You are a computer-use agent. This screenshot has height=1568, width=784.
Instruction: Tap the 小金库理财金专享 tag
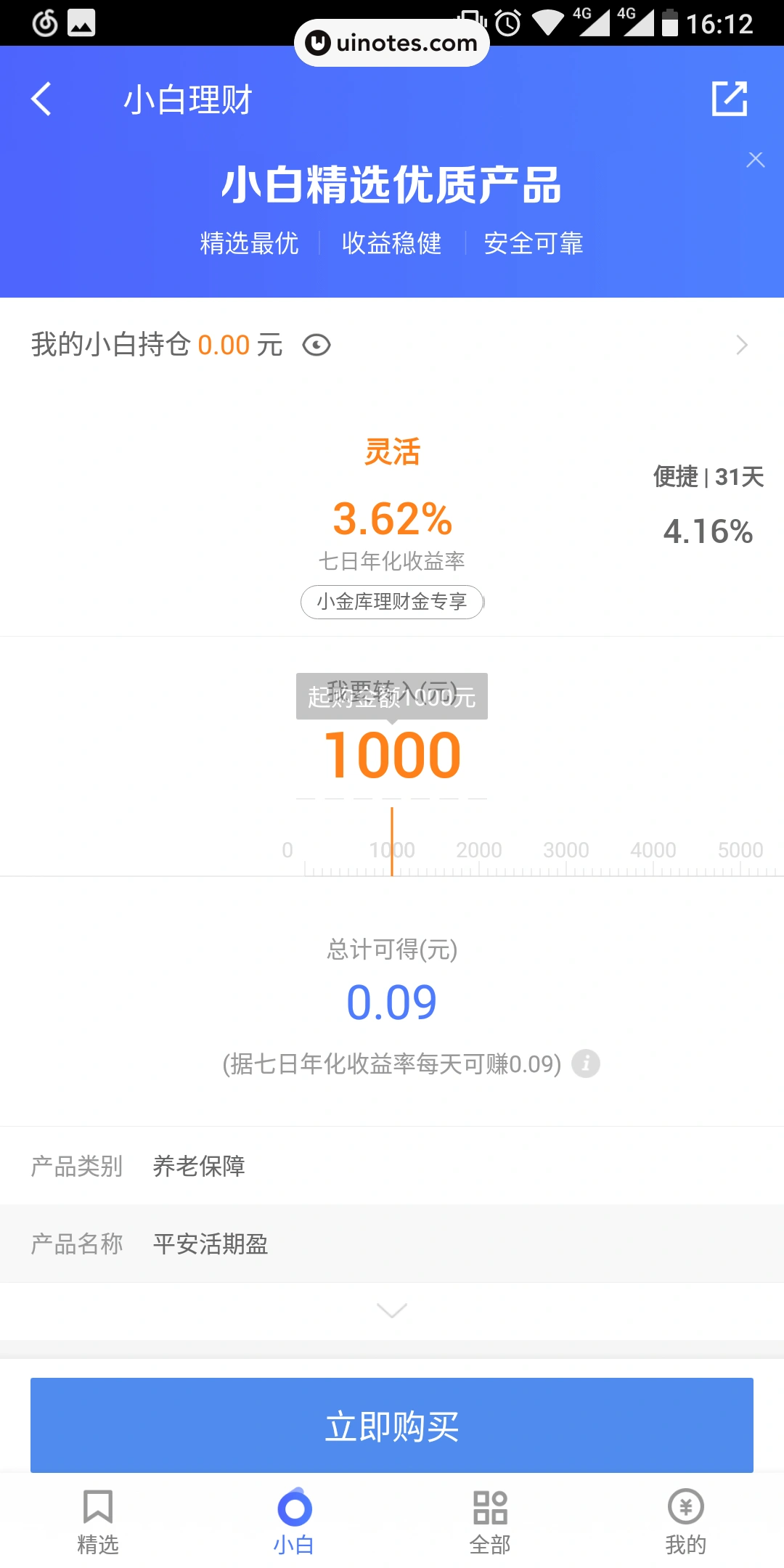(x=392, y=602)
